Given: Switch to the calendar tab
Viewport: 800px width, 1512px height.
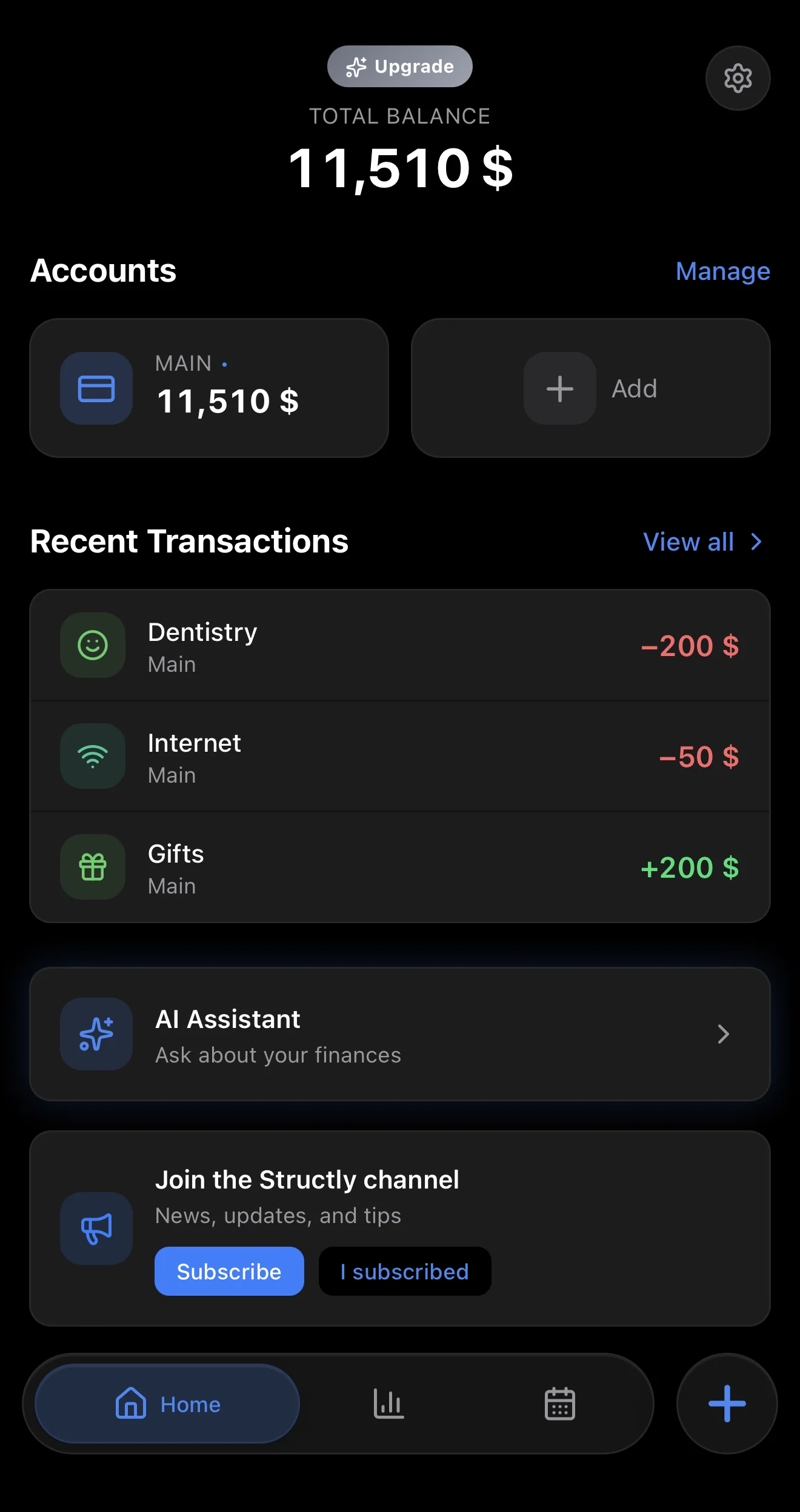Looking at the screenshot, I should click(560, 1404).
